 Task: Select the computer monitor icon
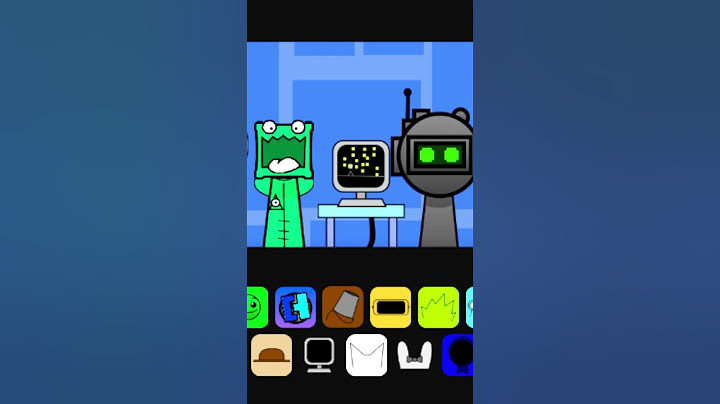pos(319,355)
